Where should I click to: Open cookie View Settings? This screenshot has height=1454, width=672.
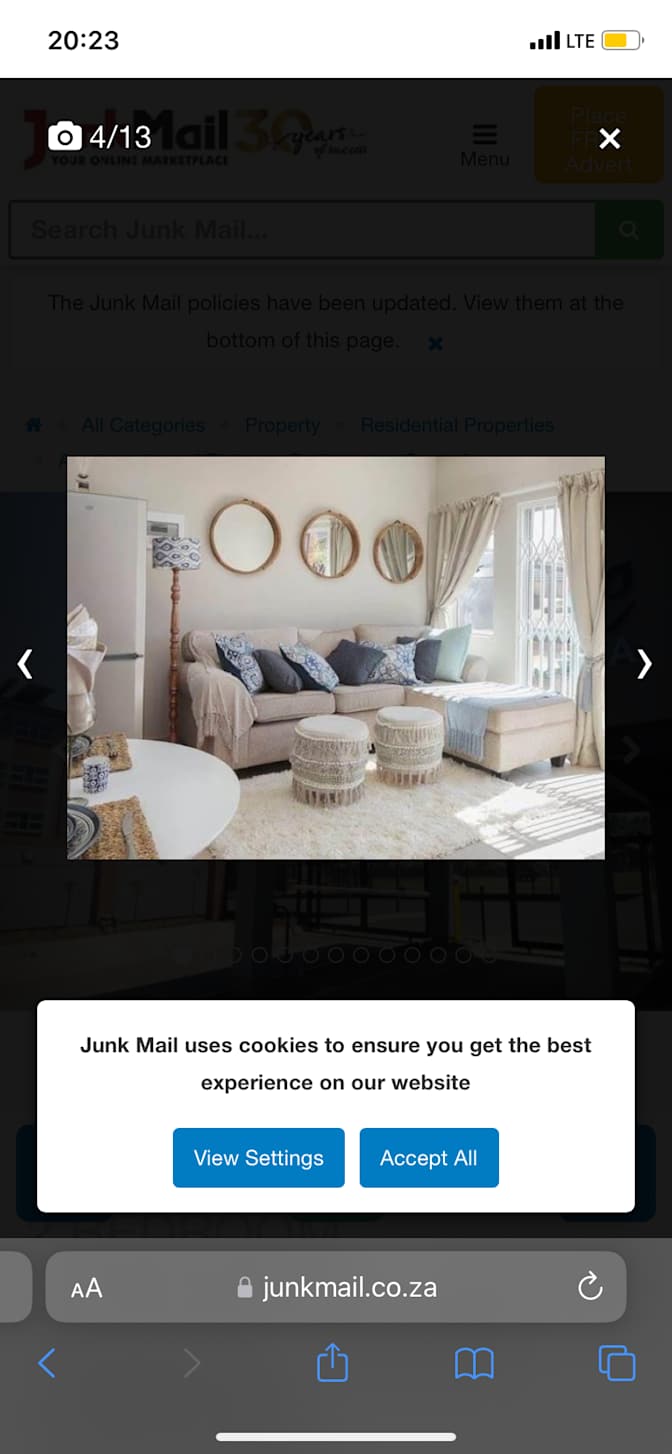[x=259, y=1158]
